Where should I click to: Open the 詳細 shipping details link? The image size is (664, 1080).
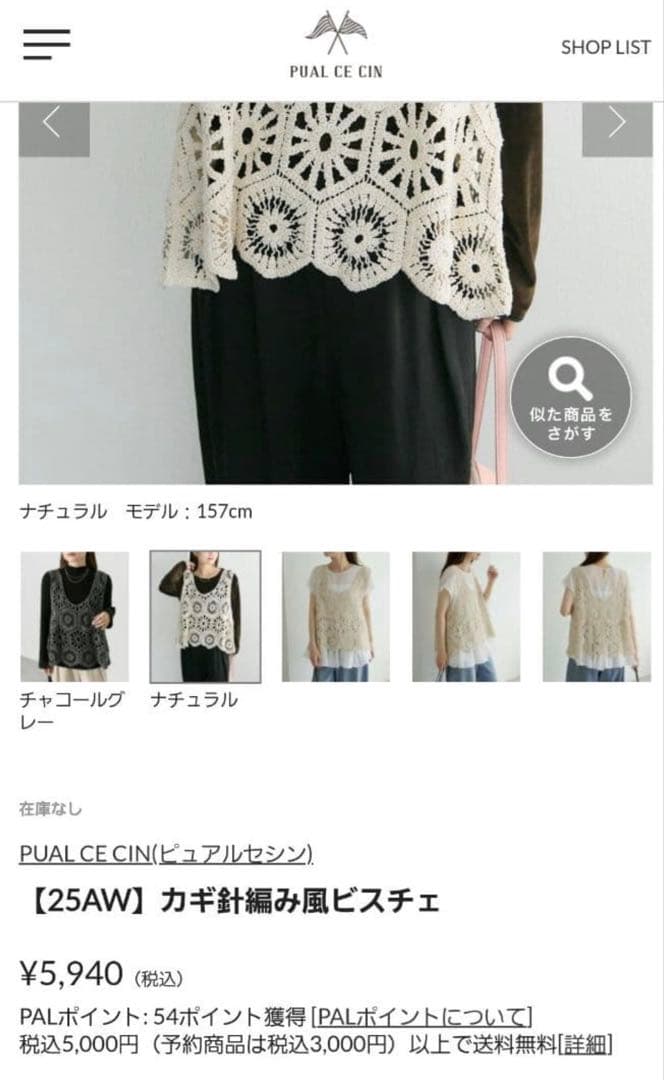pyautogui.click(x=585, y=1045)
